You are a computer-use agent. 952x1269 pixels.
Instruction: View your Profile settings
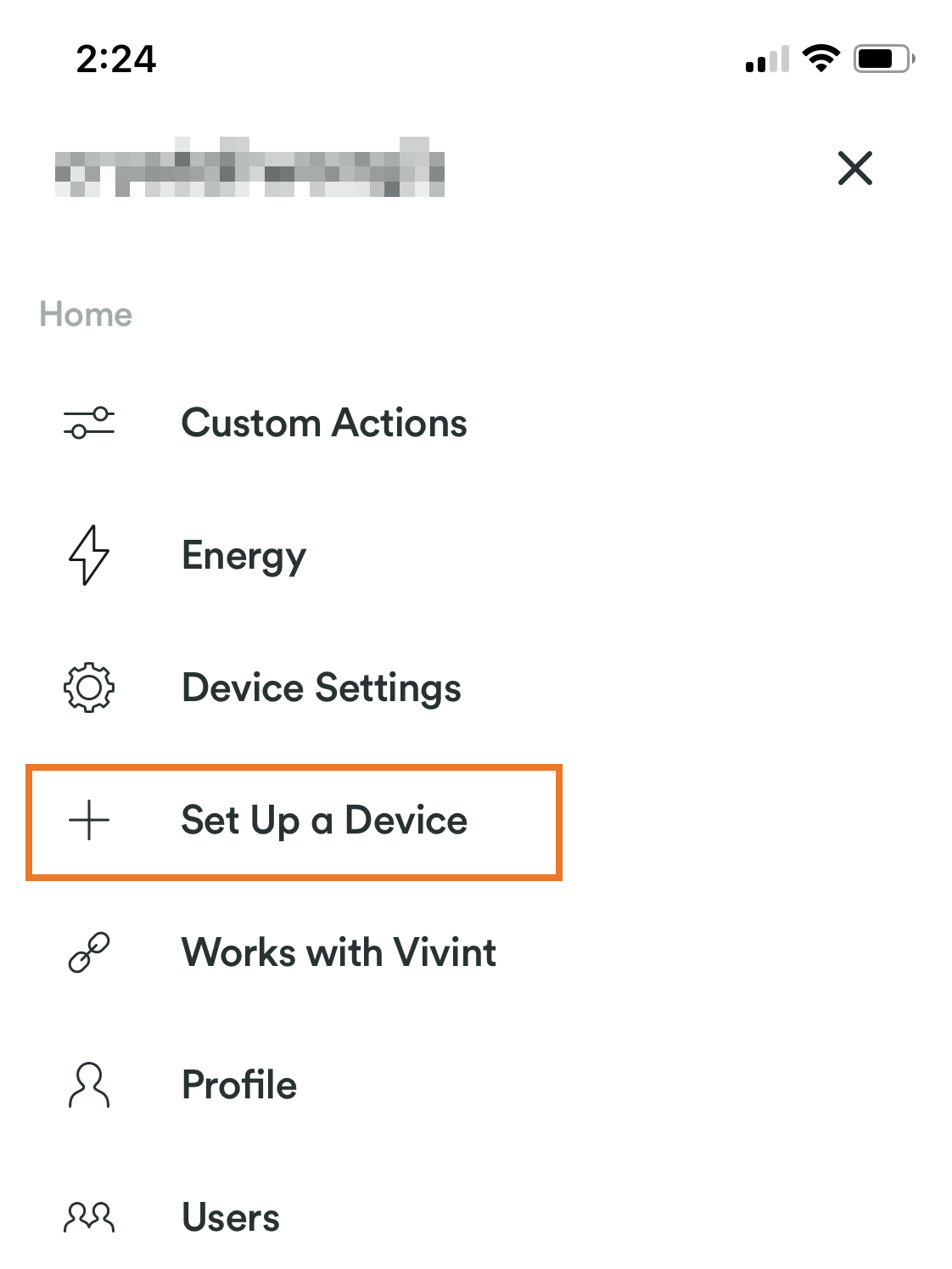tap(238, 1085)
